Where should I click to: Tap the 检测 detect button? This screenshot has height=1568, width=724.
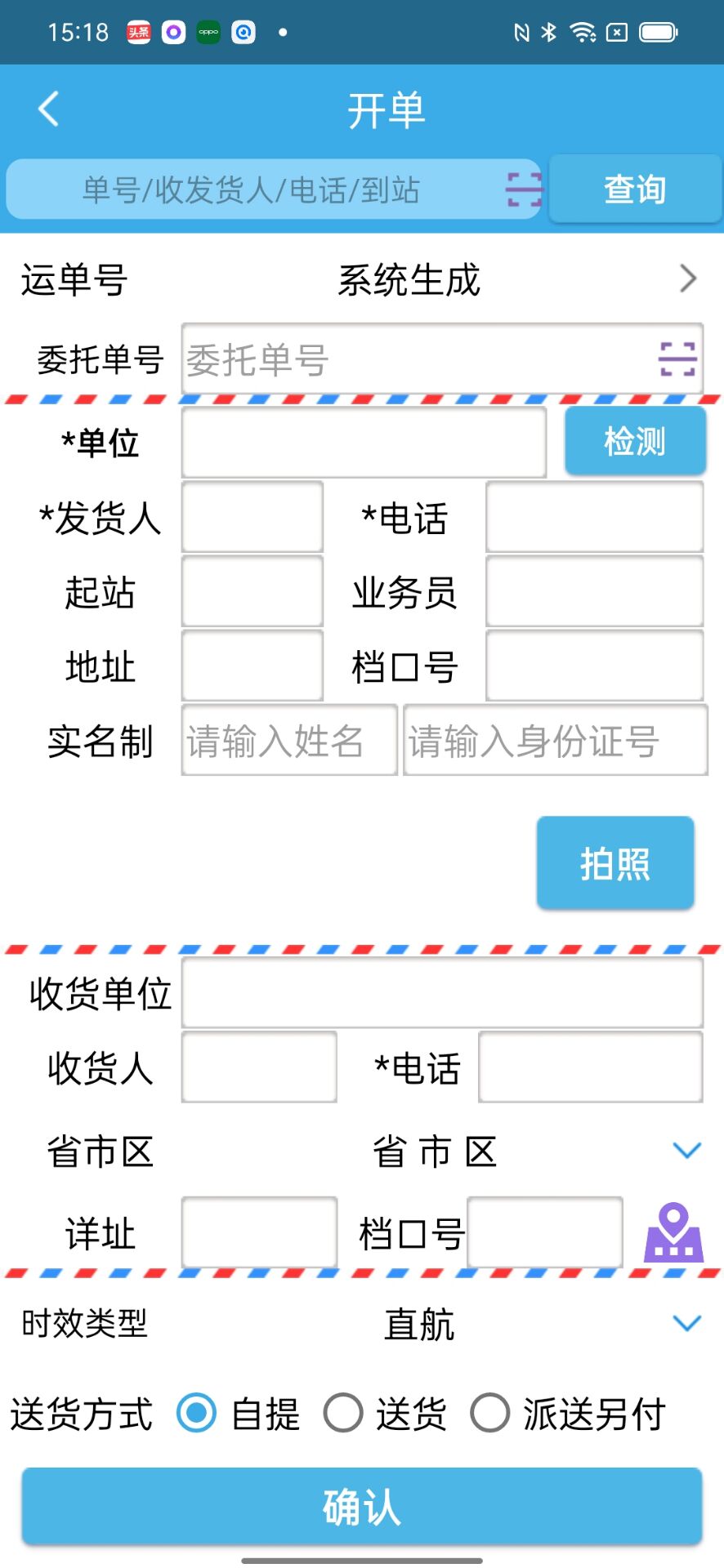click(x=635, y=441)
